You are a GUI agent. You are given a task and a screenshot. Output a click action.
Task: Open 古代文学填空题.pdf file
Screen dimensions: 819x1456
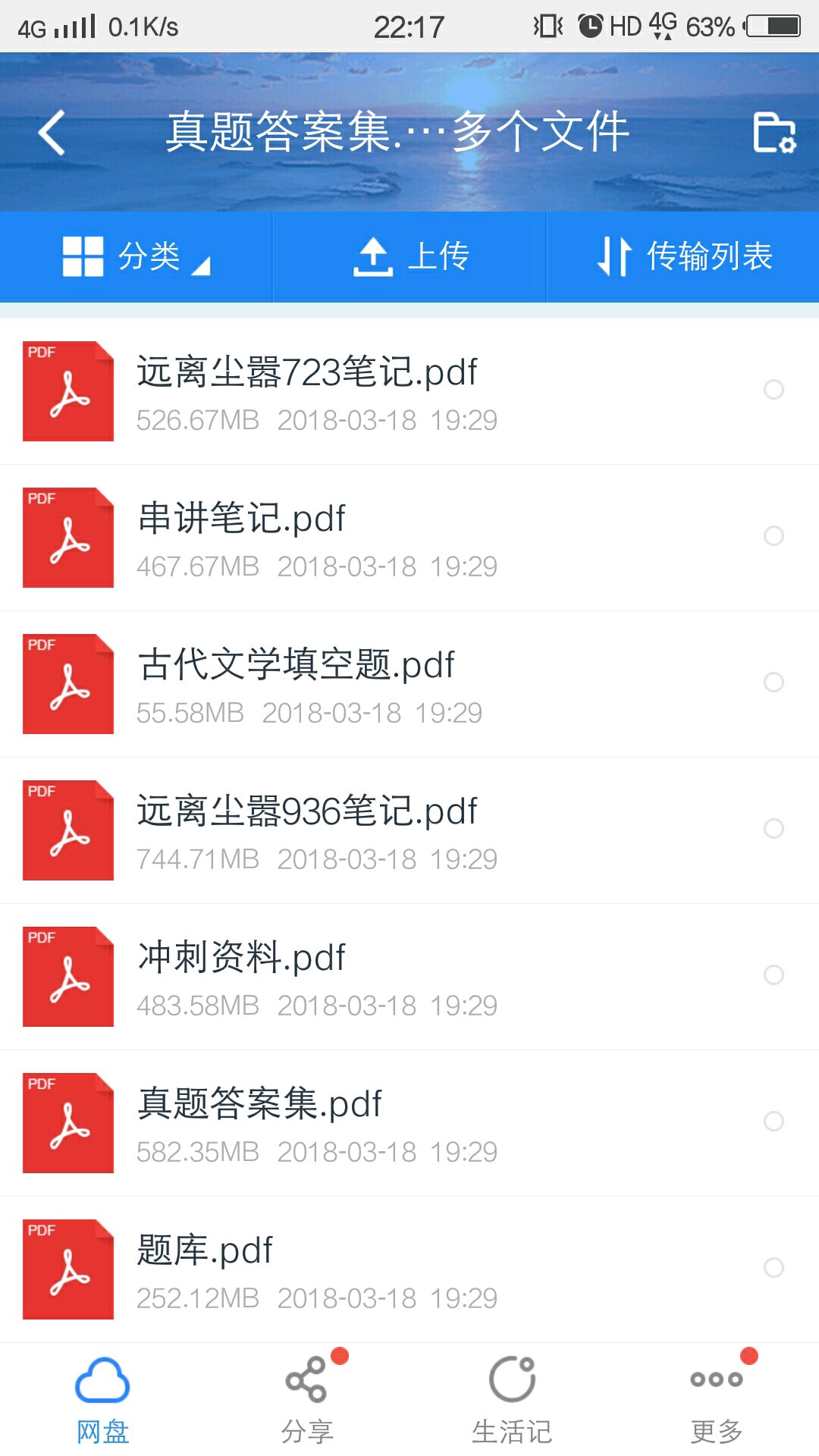296,683
